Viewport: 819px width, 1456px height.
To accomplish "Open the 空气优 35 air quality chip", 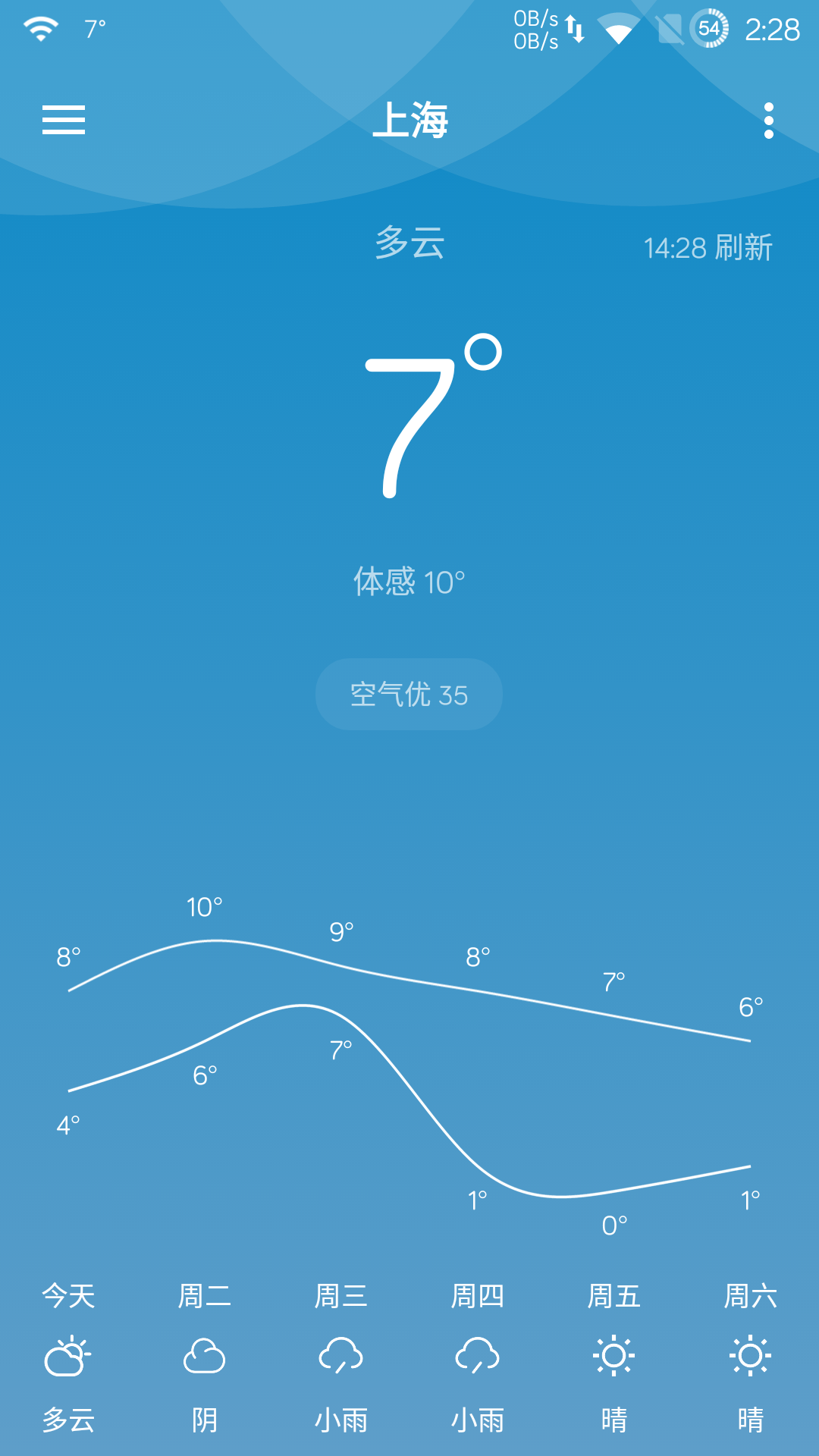I will (x=409, y=695).
